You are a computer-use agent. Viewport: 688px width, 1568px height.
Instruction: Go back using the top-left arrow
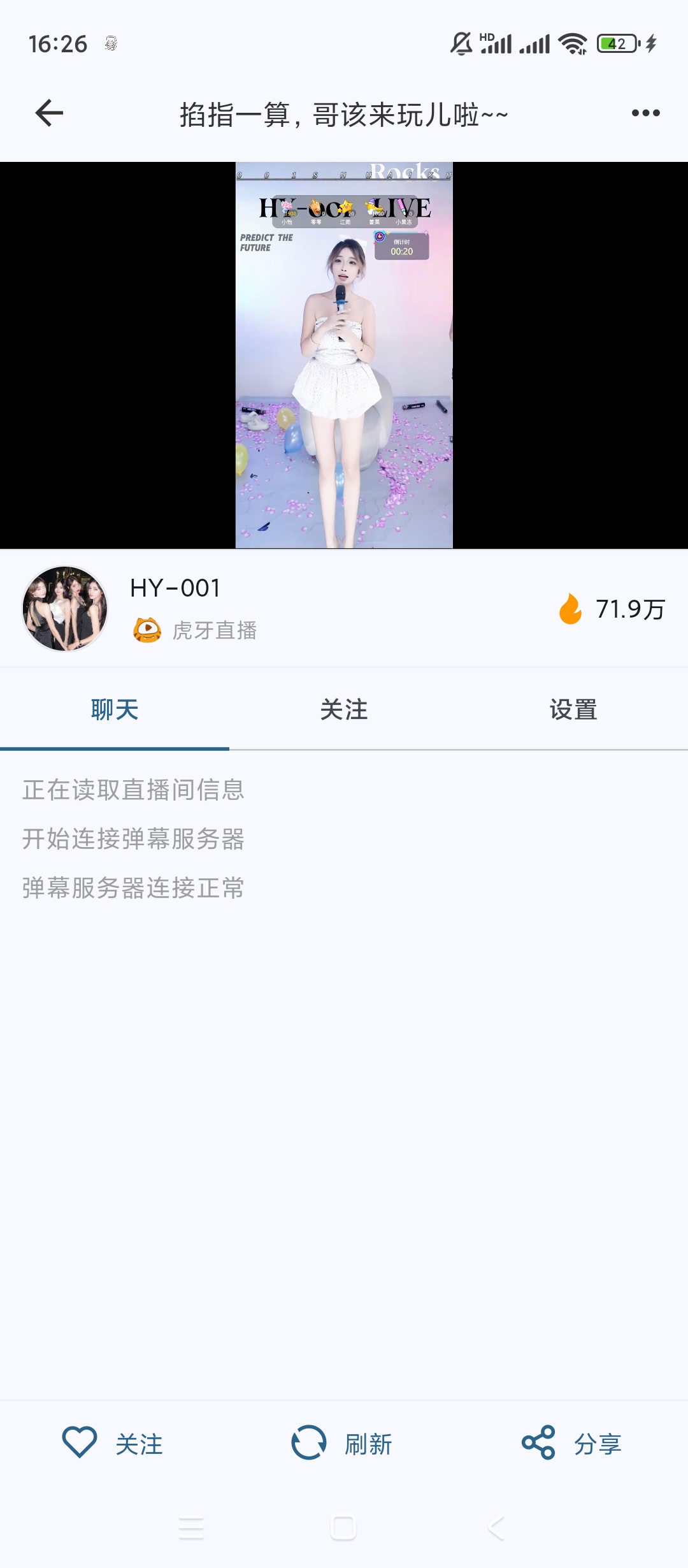(49, 113)
